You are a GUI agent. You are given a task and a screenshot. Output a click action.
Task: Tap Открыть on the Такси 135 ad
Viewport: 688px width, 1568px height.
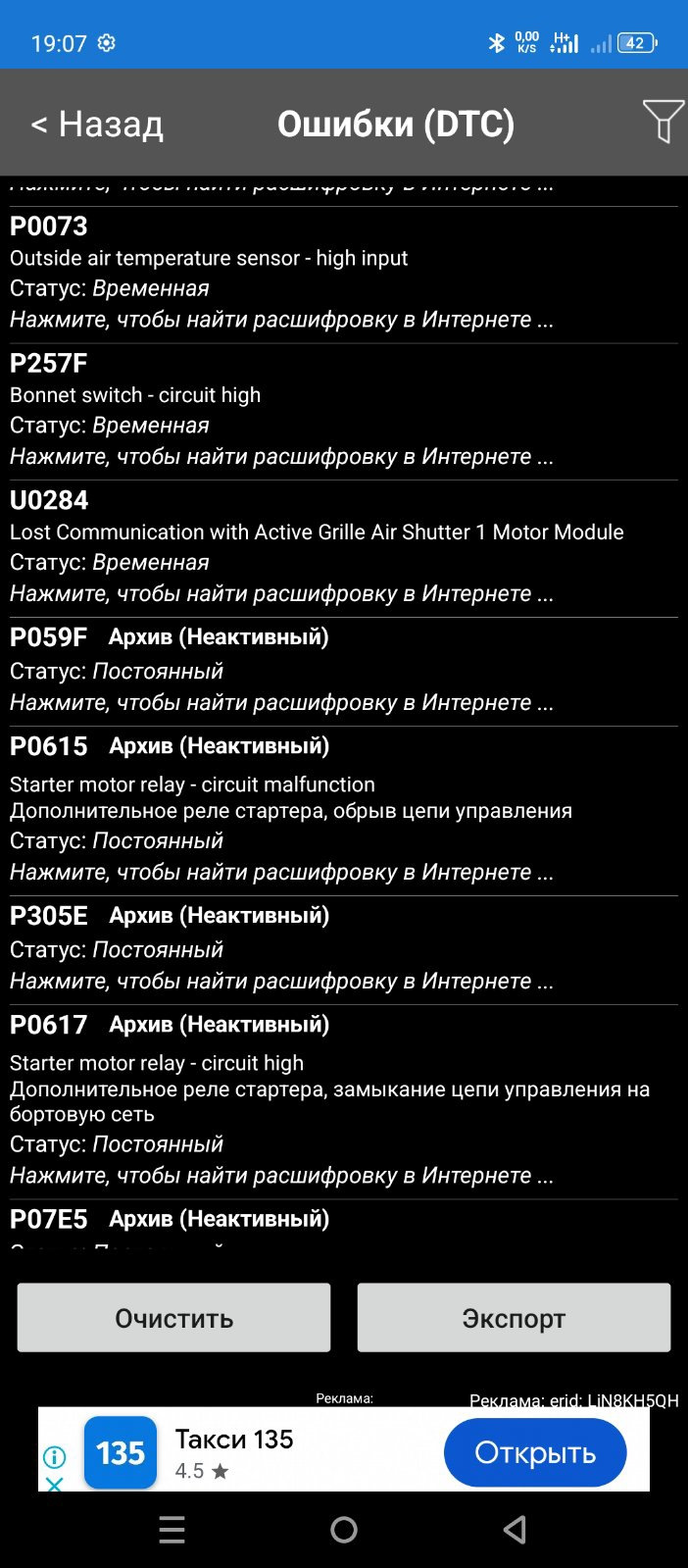click(x=535, y=1452)
